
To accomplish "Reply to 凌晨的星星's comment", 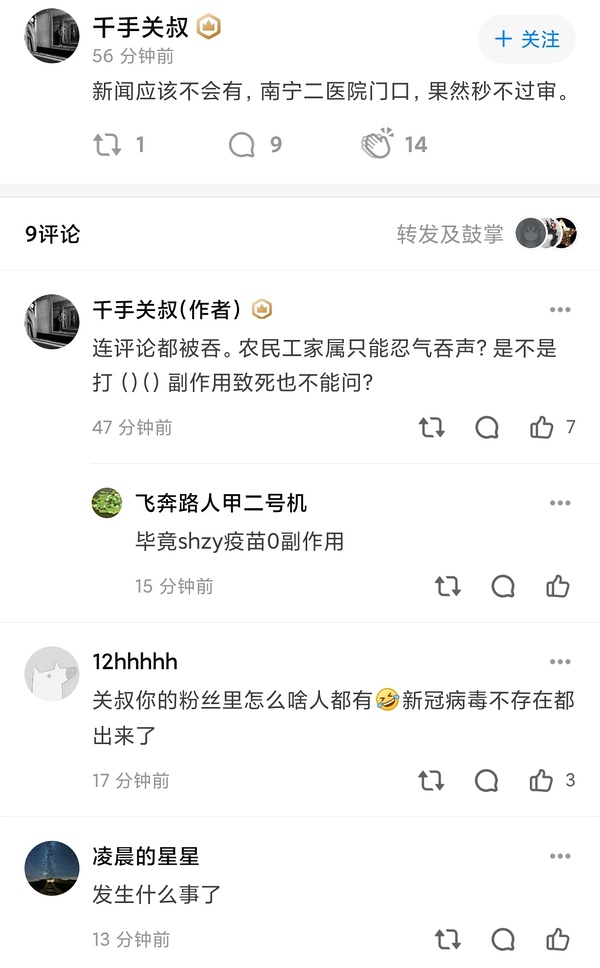I will (x=503, y=939).
